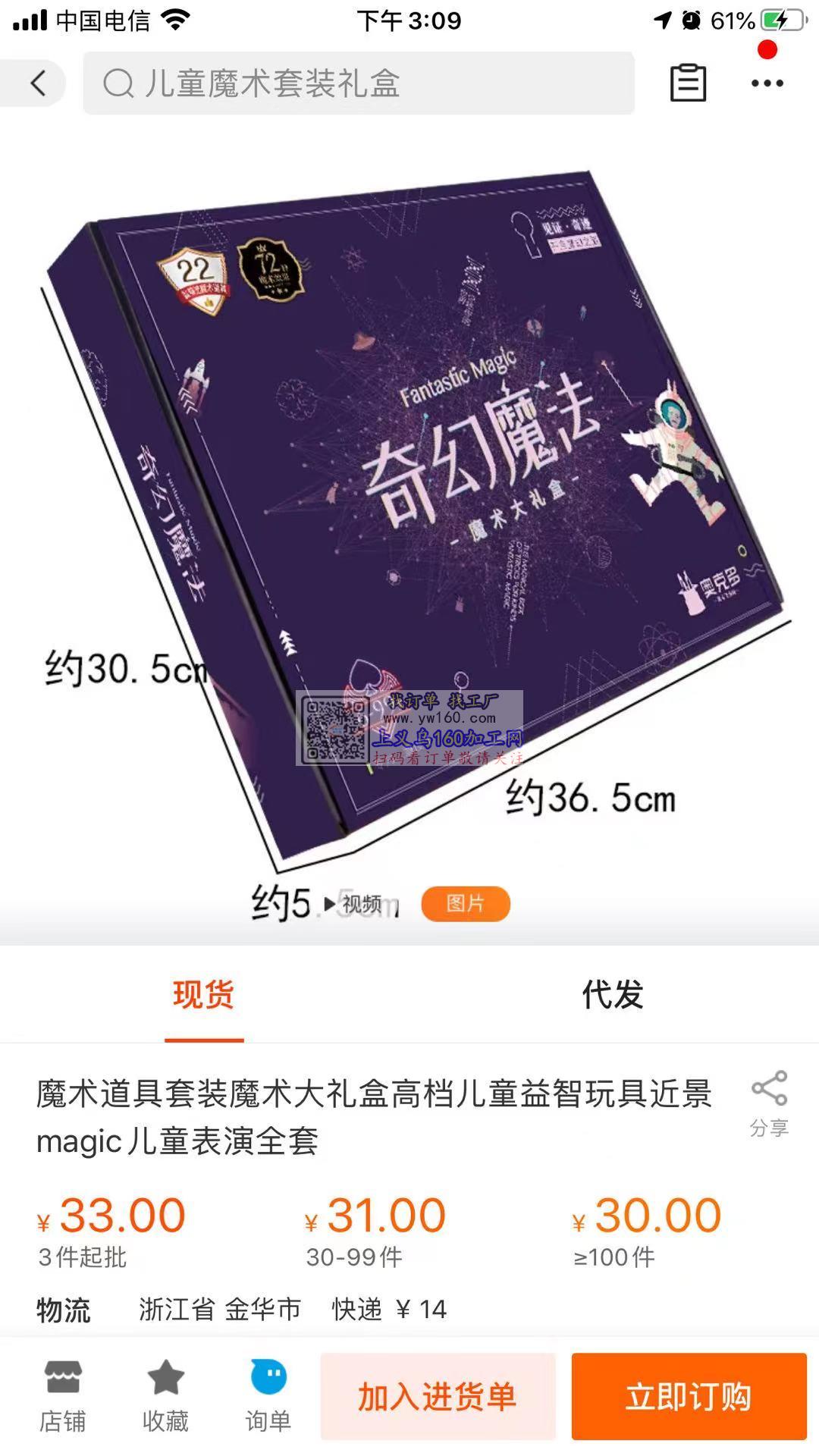The height and width of the screenshot is (1456, 819).
Task: Tap 加入进货单 button
Action: (438, 1396)
